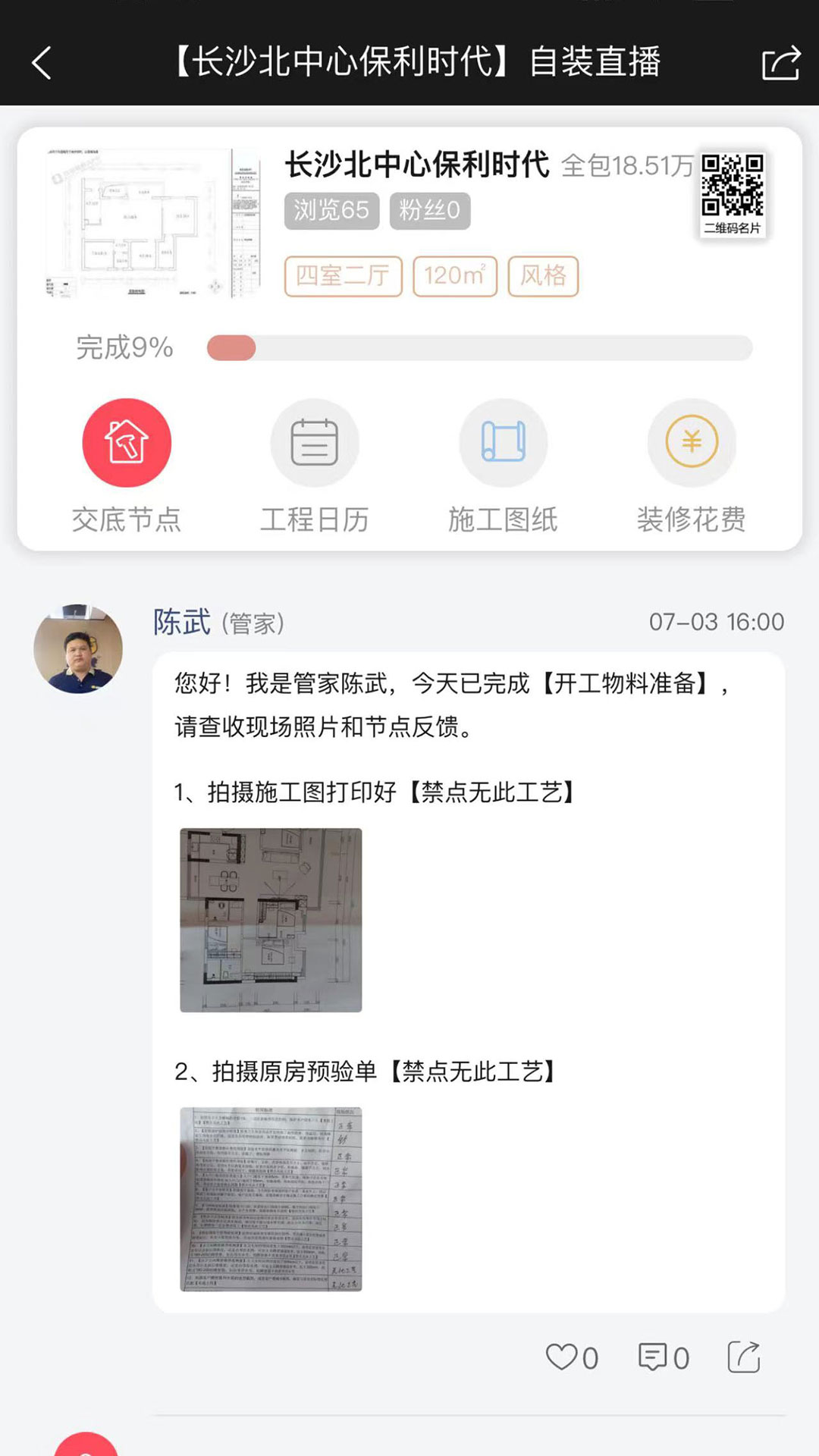819x1456 pixels.
Task: View the printed construction drawing photo
Action: [x=271, y=920]
